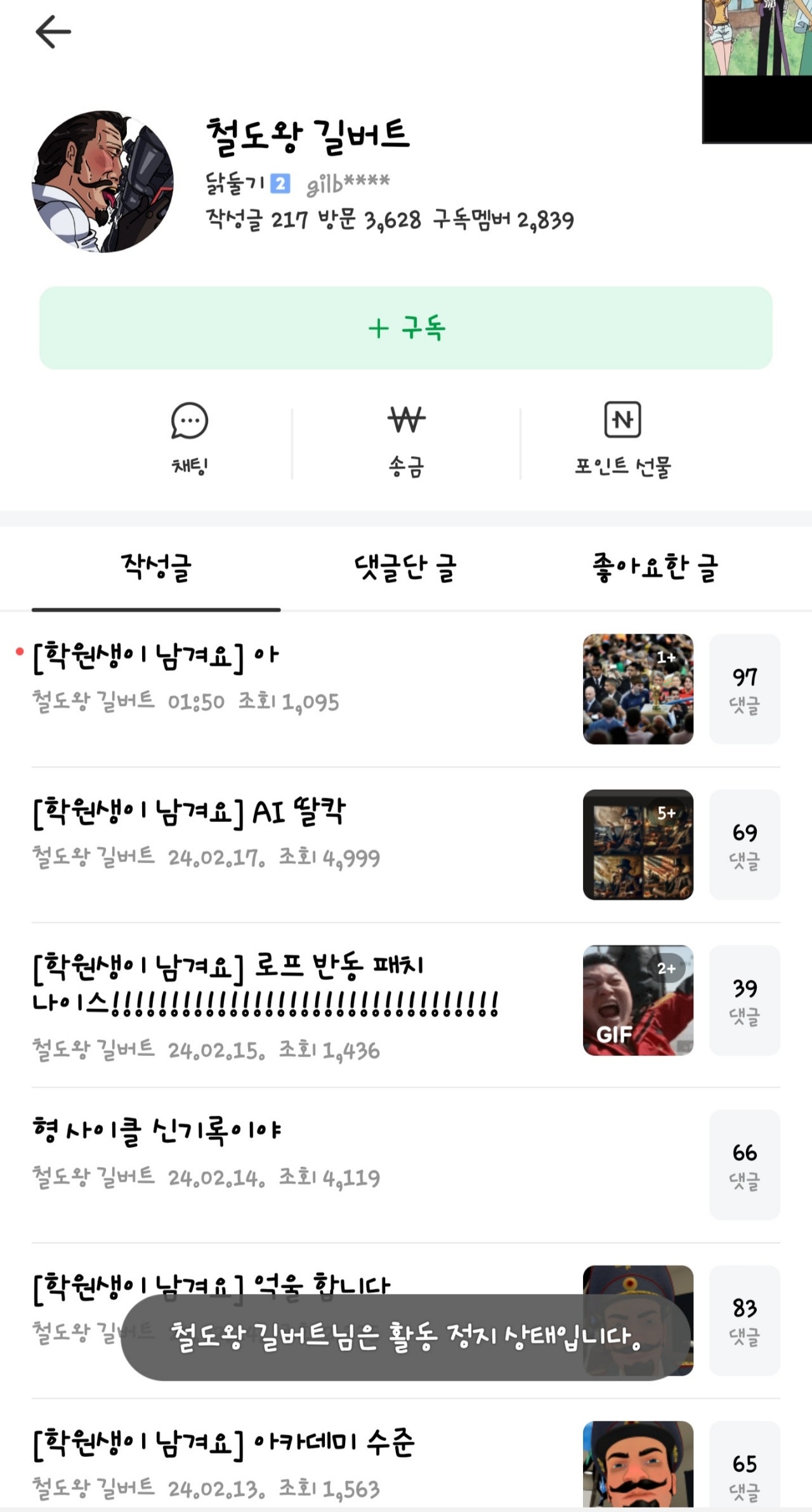The height and width of the screenshot is (1512, 812).
Task: View the 69 댓글 on AI 딸칵
Action: coord(744,845)
